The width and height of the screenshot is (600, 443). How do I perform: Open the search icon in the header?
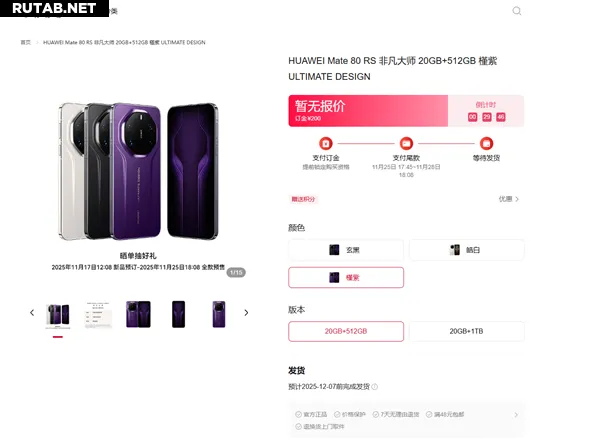(x=517, y=11)
